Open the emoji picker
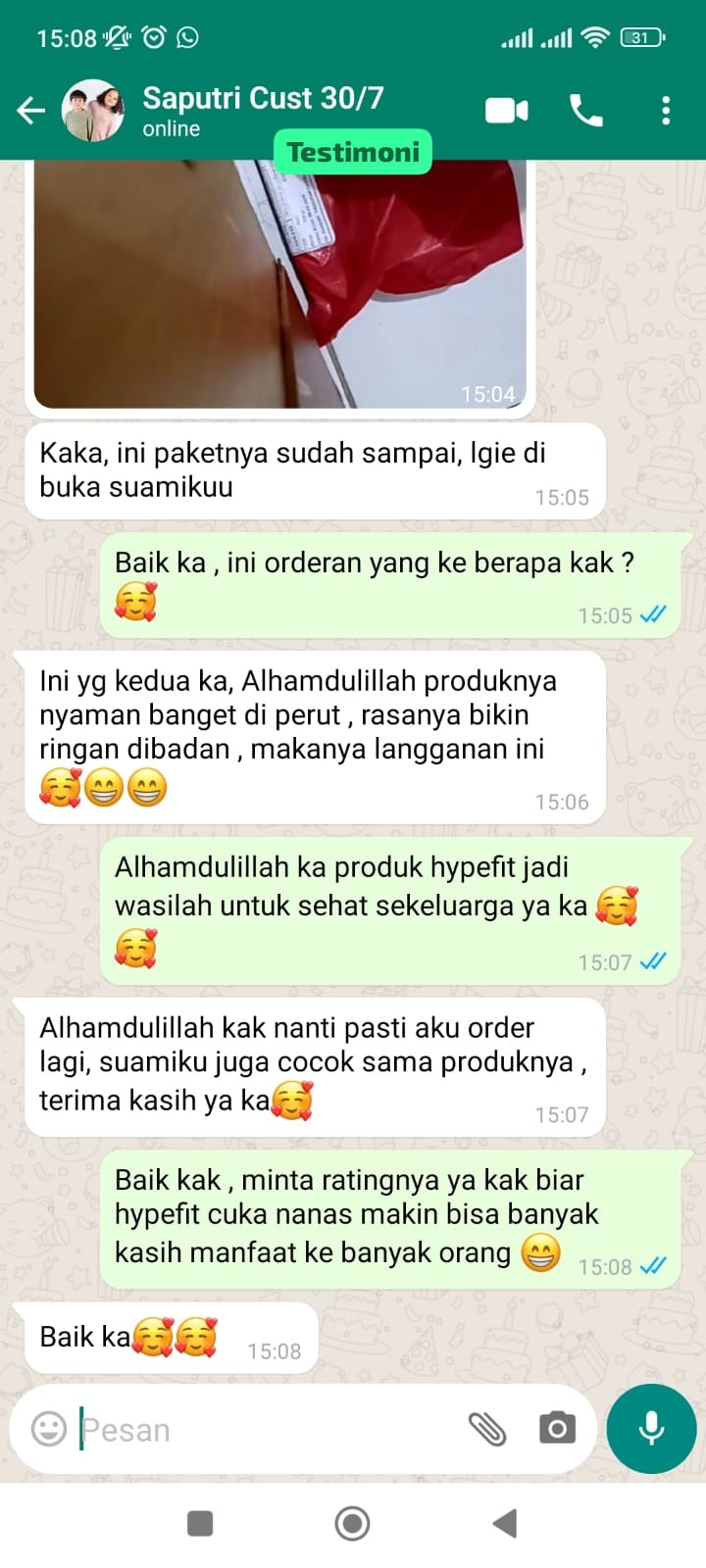Image resolution: width=706 pixels, height=1568 pixels. coord(49,1429)
